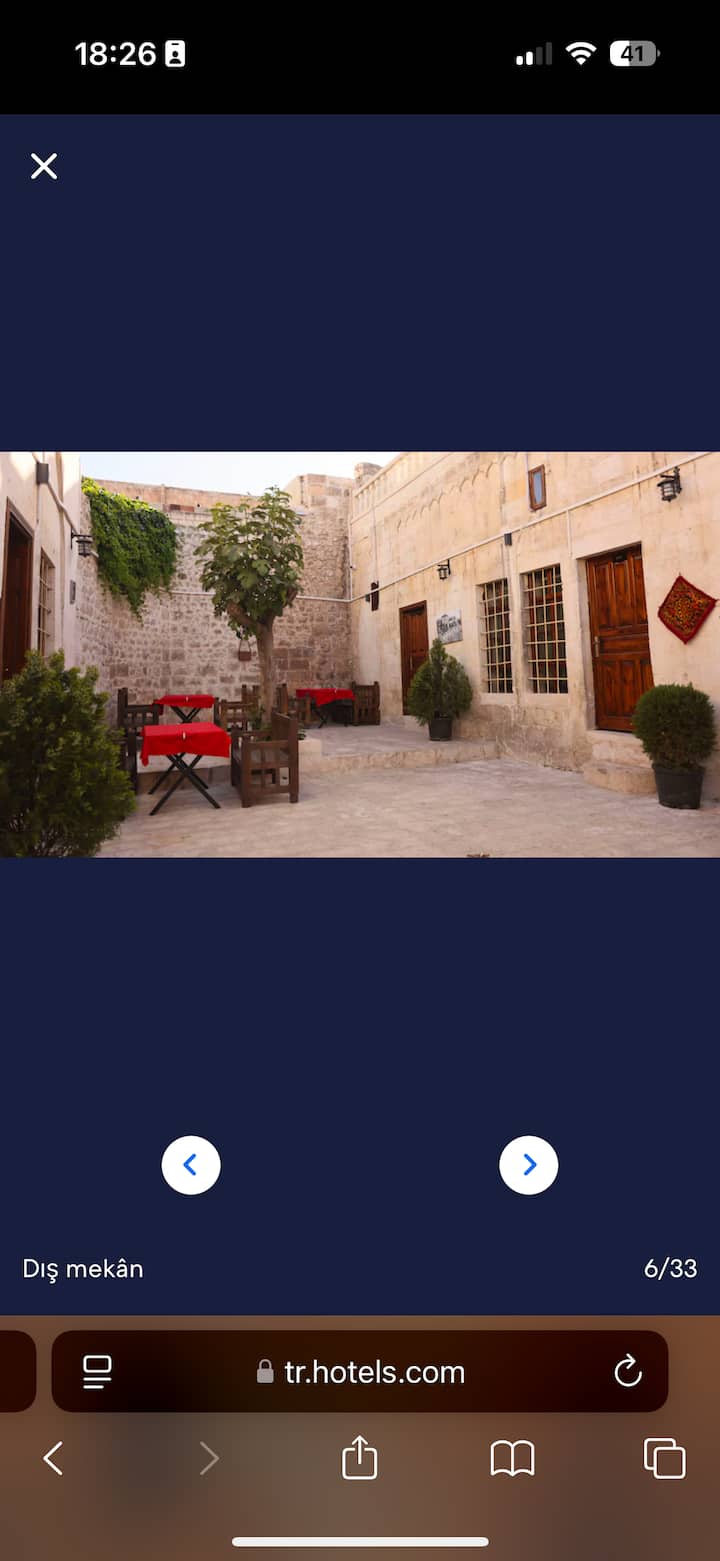Go to the previous hotel photo
720x1561 pixels.
point(191,1165)
